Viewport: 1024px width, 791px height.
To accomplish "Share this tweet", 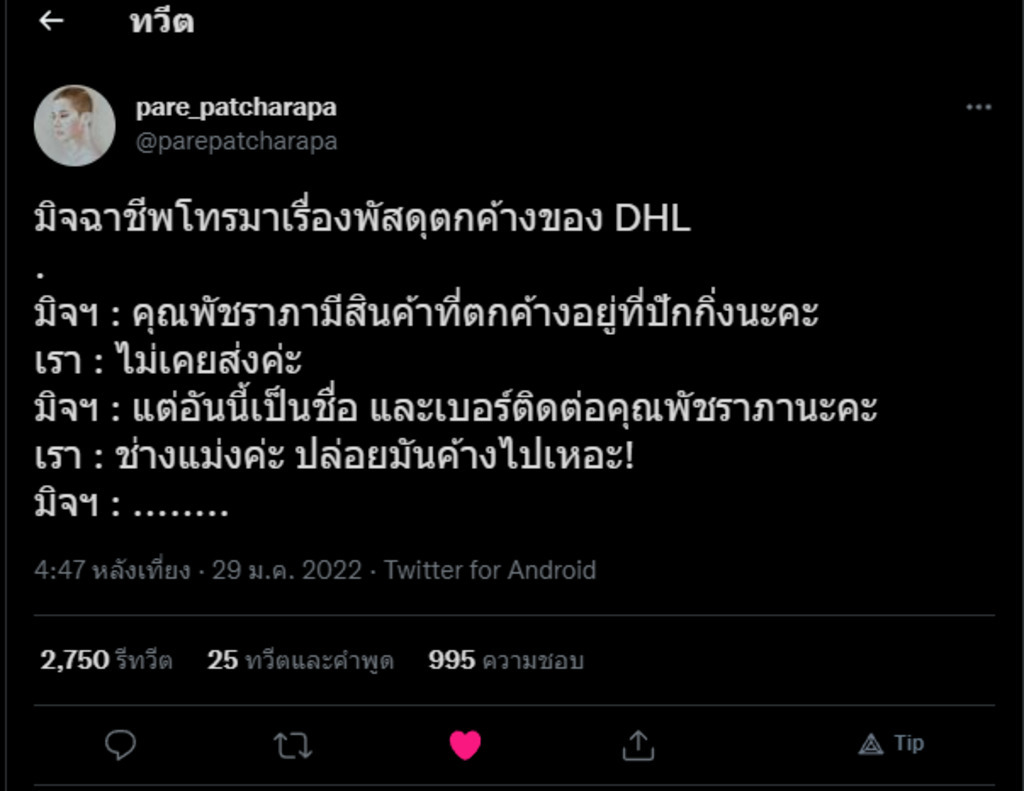I will [638, 744].
